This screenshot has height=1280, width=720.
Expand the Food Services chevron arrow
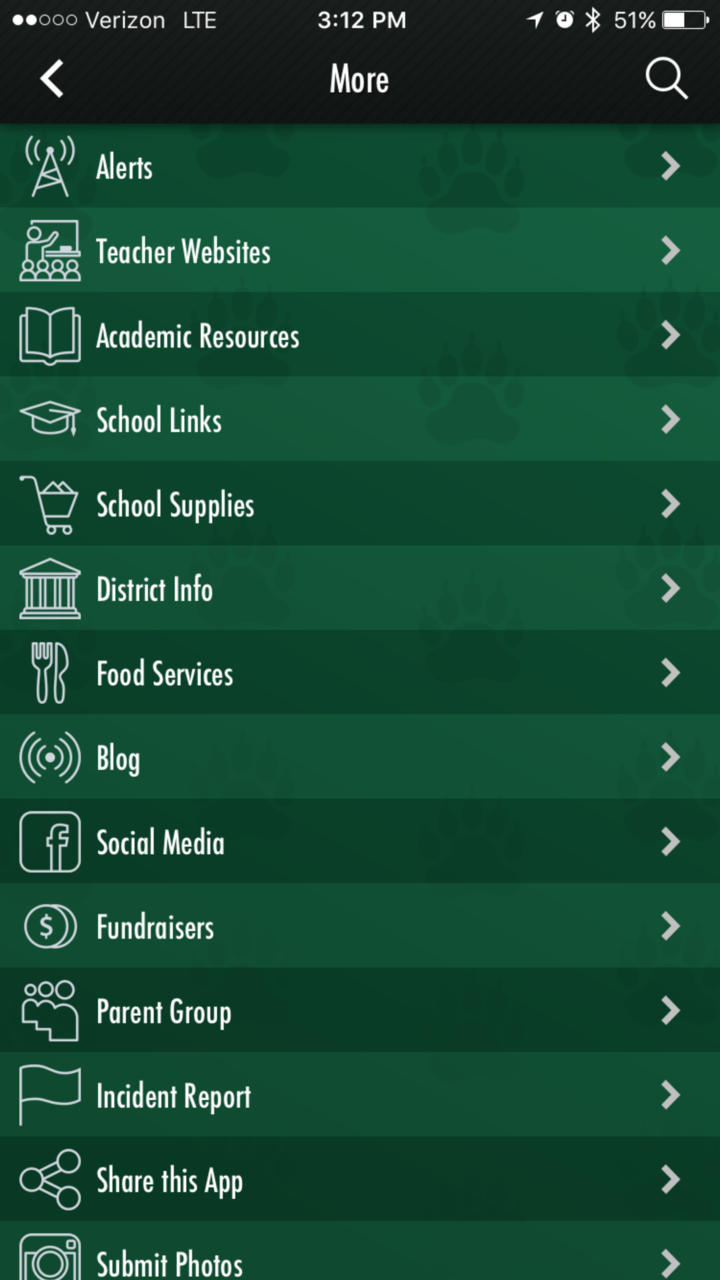click(x=670, y=673)
